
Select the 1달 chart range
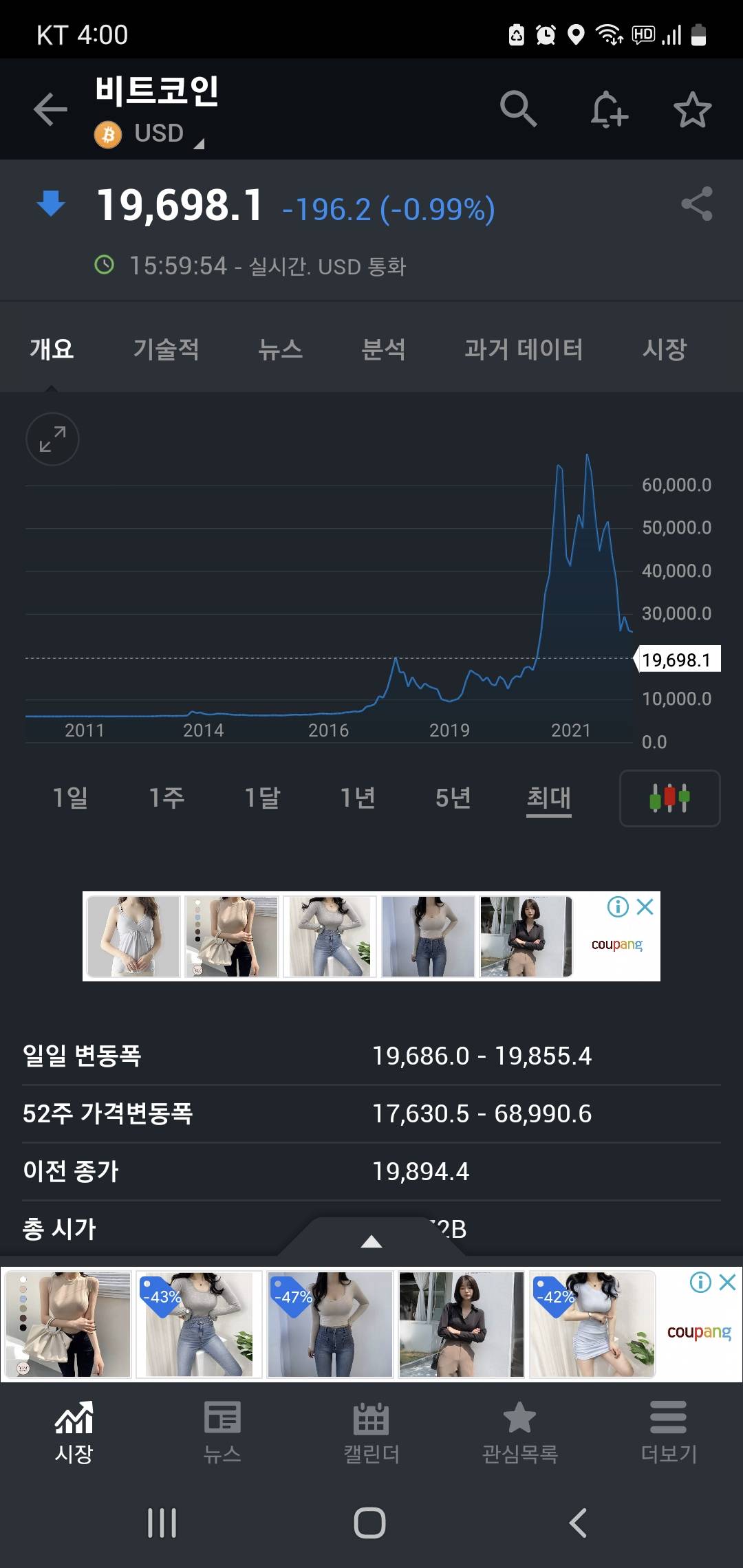(x=262, y=798)
